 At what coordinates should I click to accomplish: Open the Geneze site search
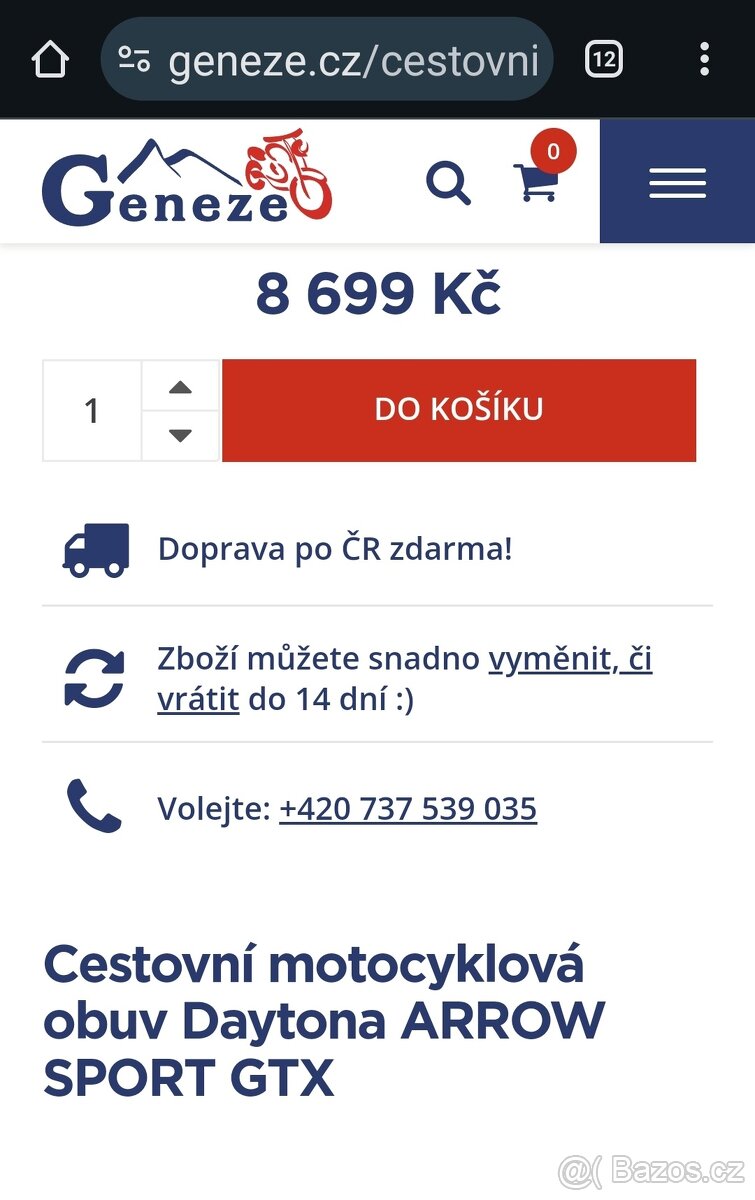pyautogui.click(x=448, y=183)
